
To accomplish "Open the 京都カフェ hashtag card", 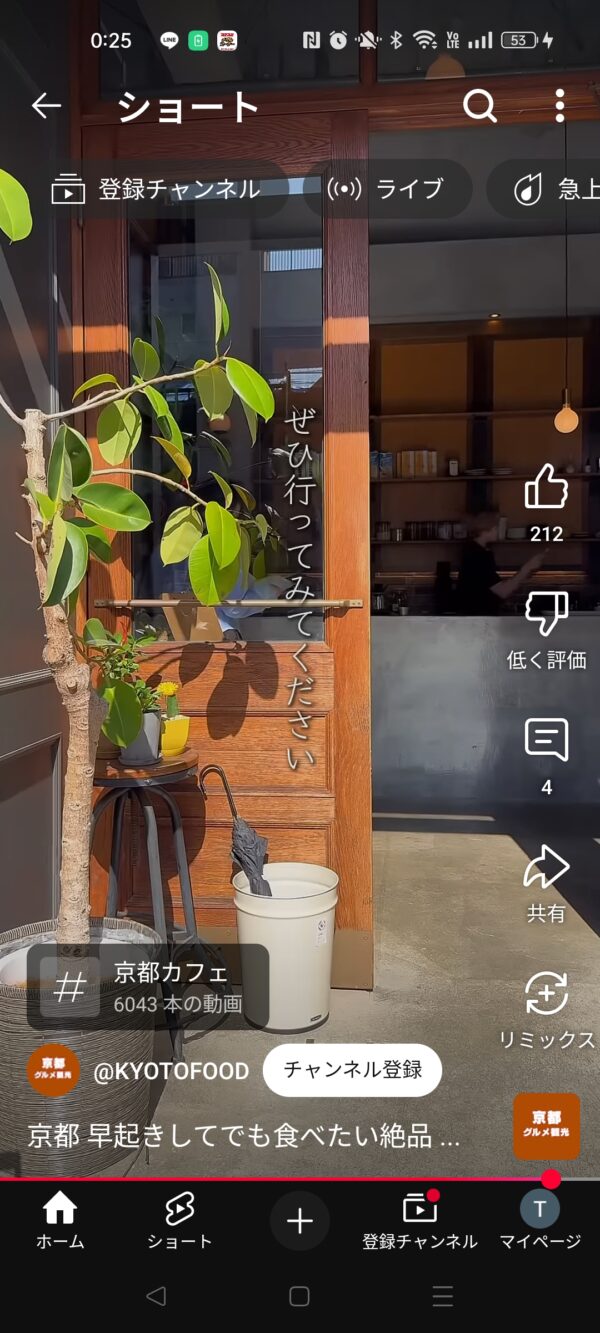I will point(148,986).
